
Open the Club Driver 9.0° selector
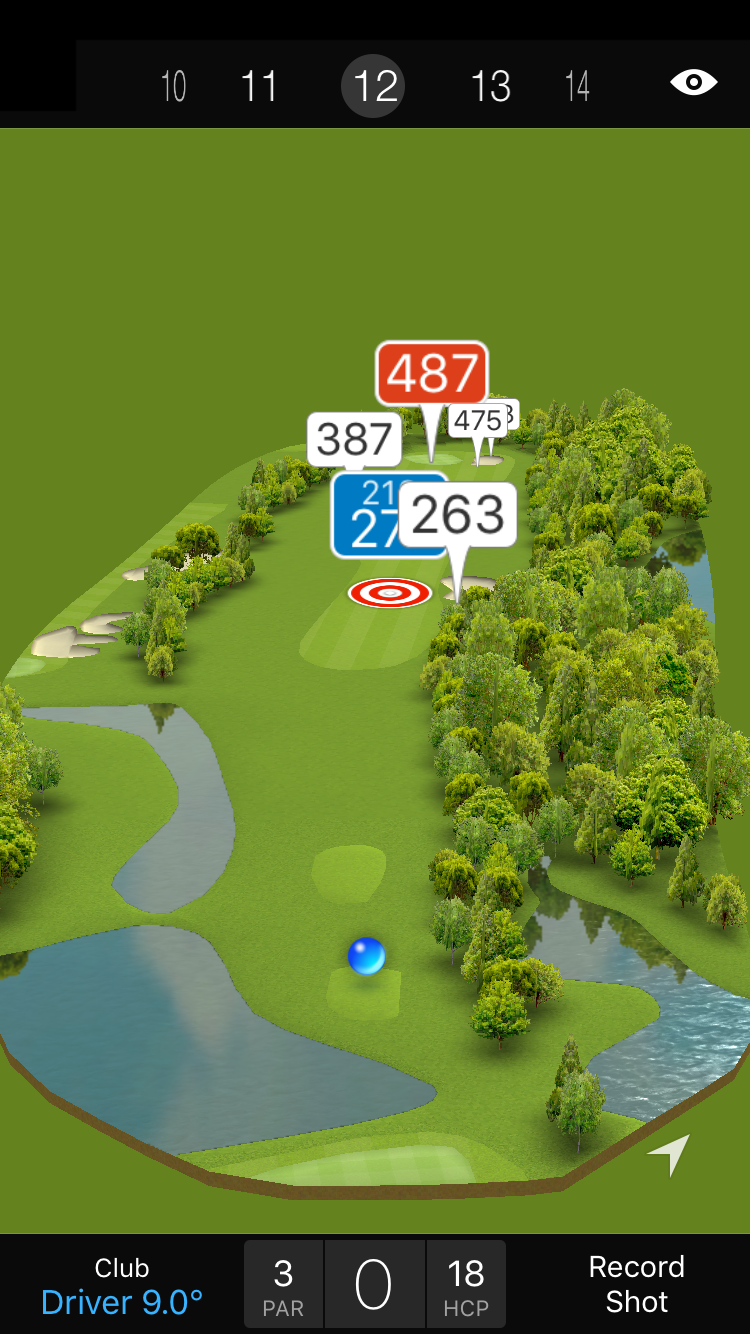(122, 1285)
